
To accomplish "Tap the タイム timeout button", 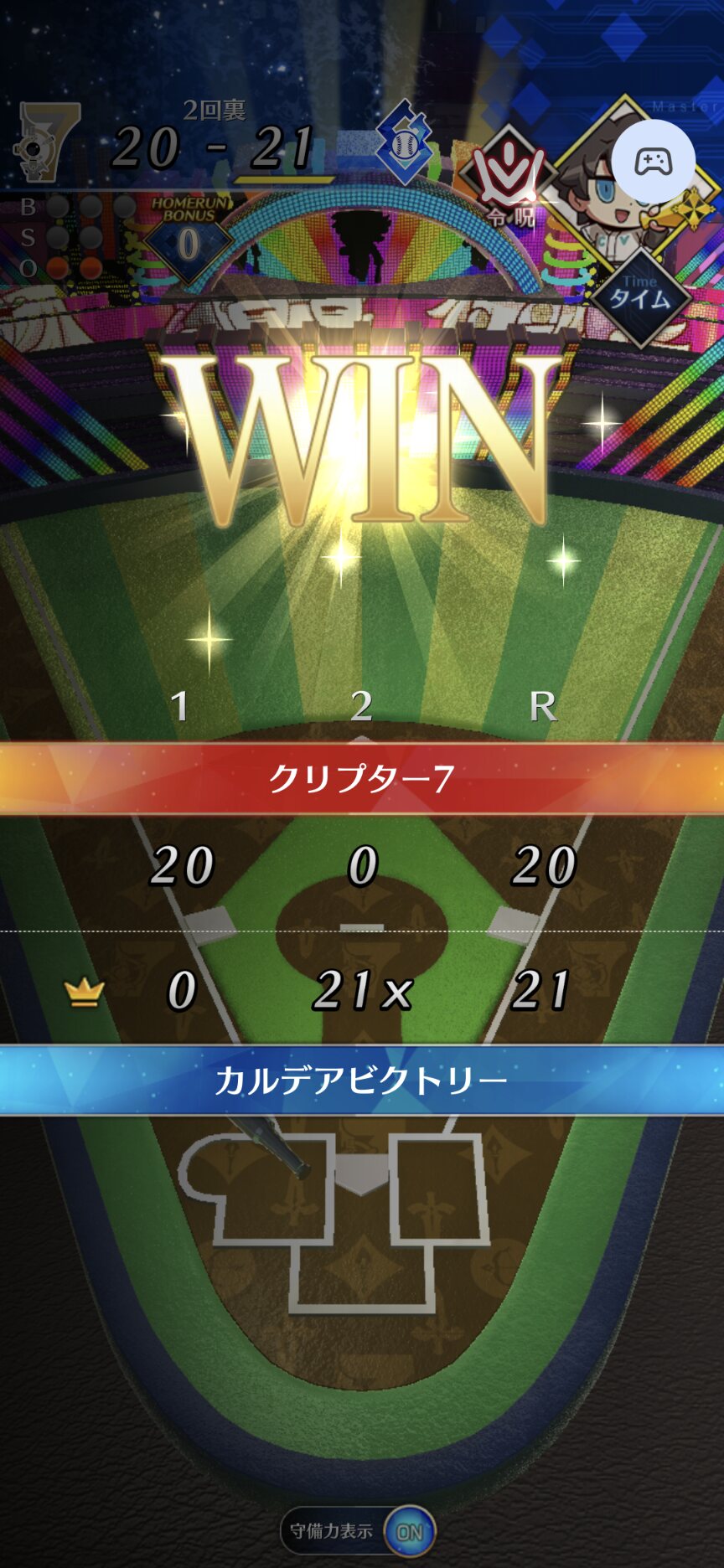I will 640,297.
